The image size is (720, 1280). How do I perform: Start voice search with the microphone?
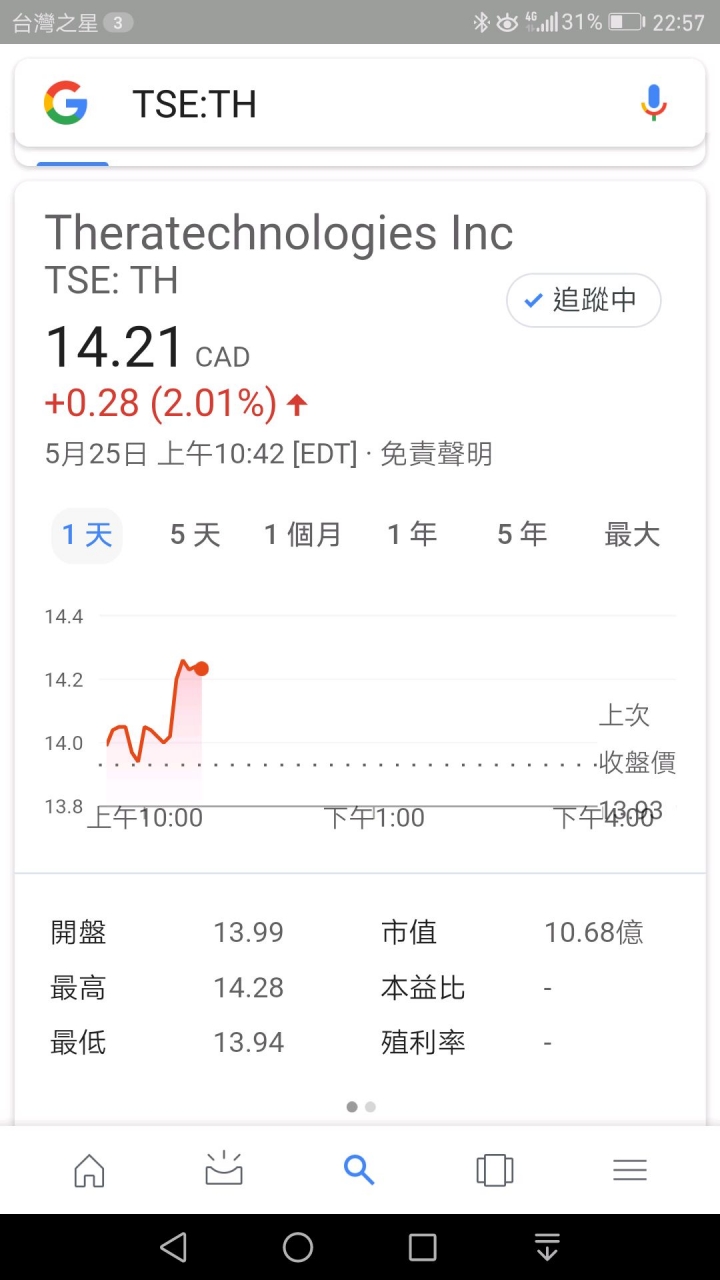click(653, 103)
